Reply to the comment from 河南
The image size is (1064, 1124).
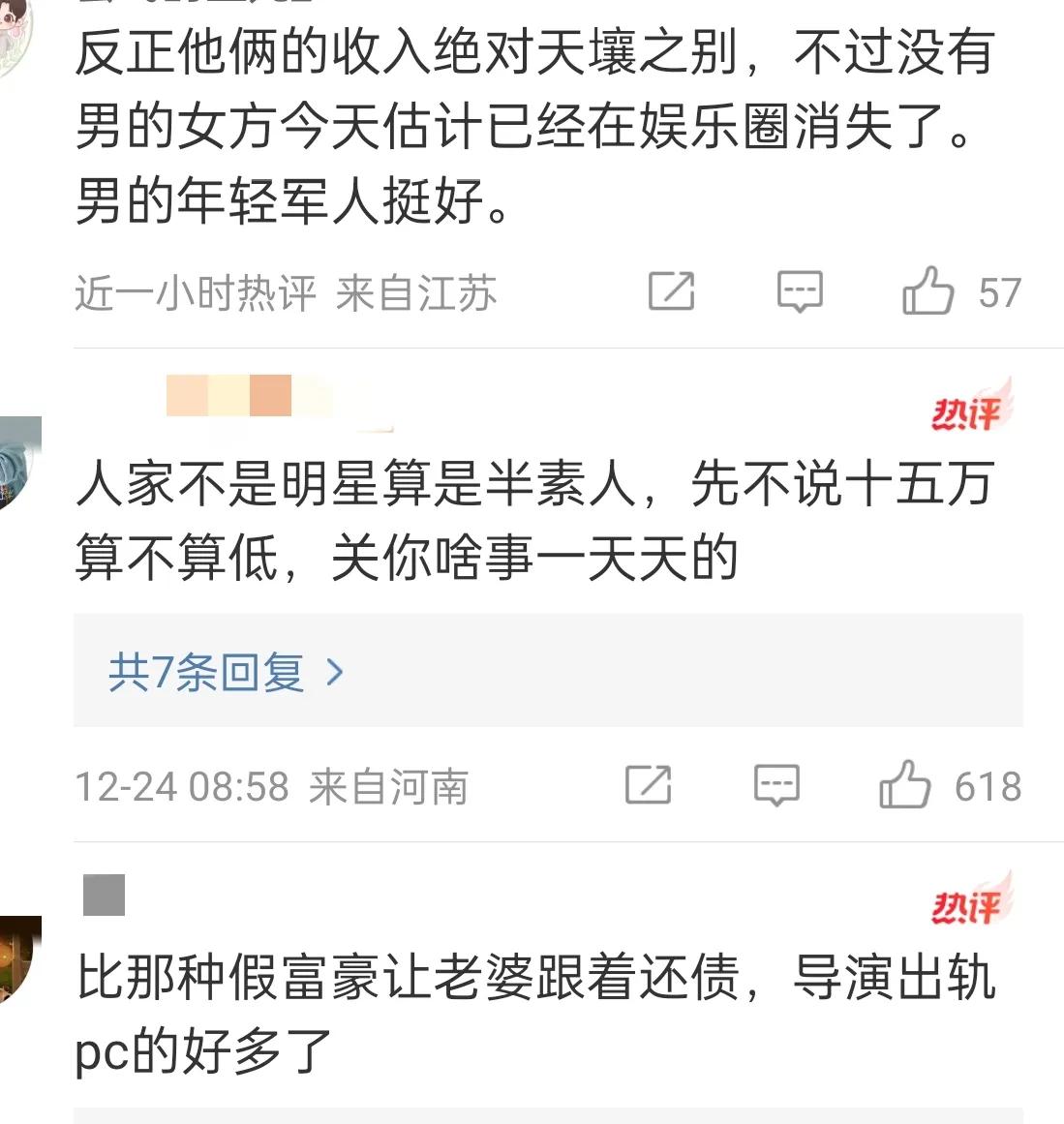[776, 785]
